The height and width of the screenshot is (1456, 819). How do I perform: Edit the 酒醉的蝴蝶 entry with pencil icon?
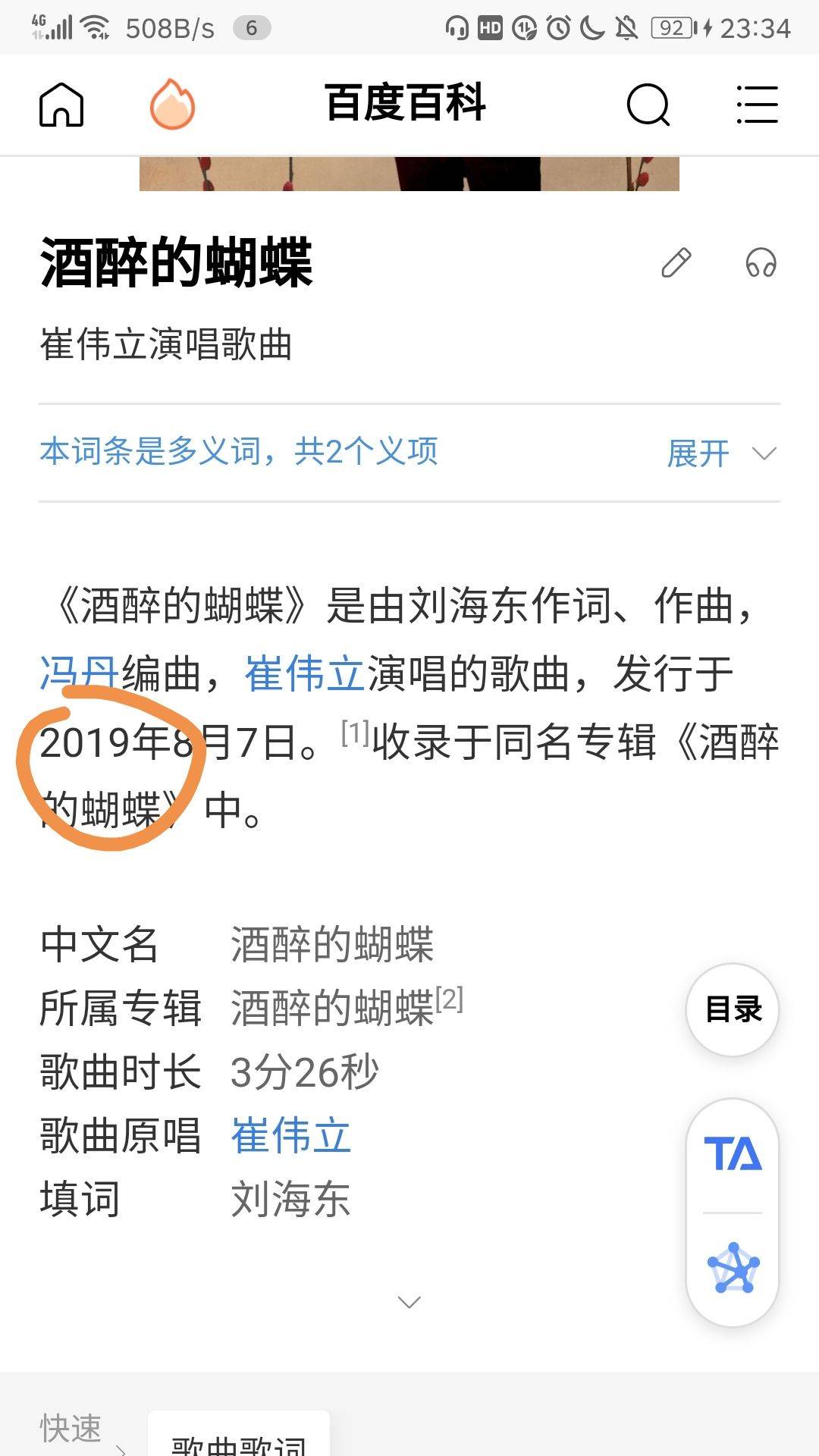pyautogui.click(x=676, y=263)
